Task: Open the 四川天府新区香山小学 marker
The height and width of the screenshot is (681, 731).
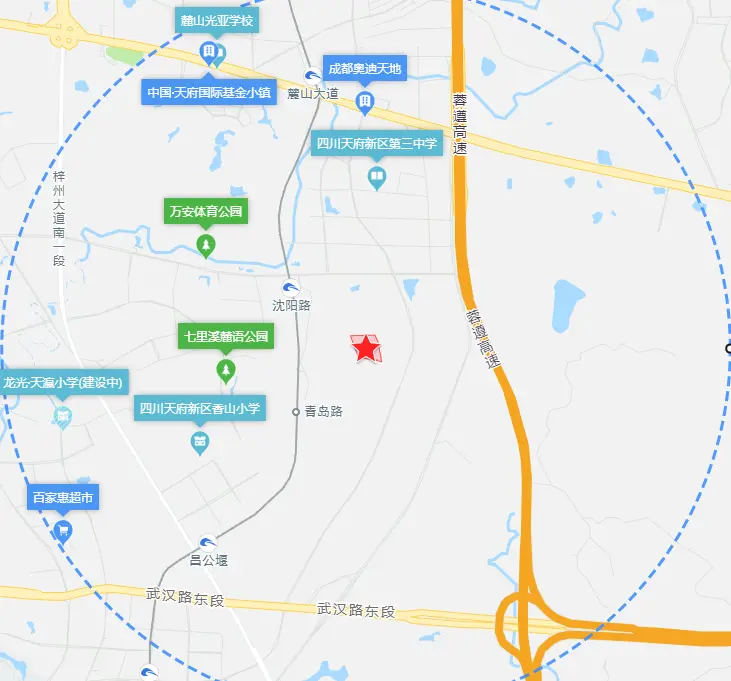Action: tap(200, 408)
